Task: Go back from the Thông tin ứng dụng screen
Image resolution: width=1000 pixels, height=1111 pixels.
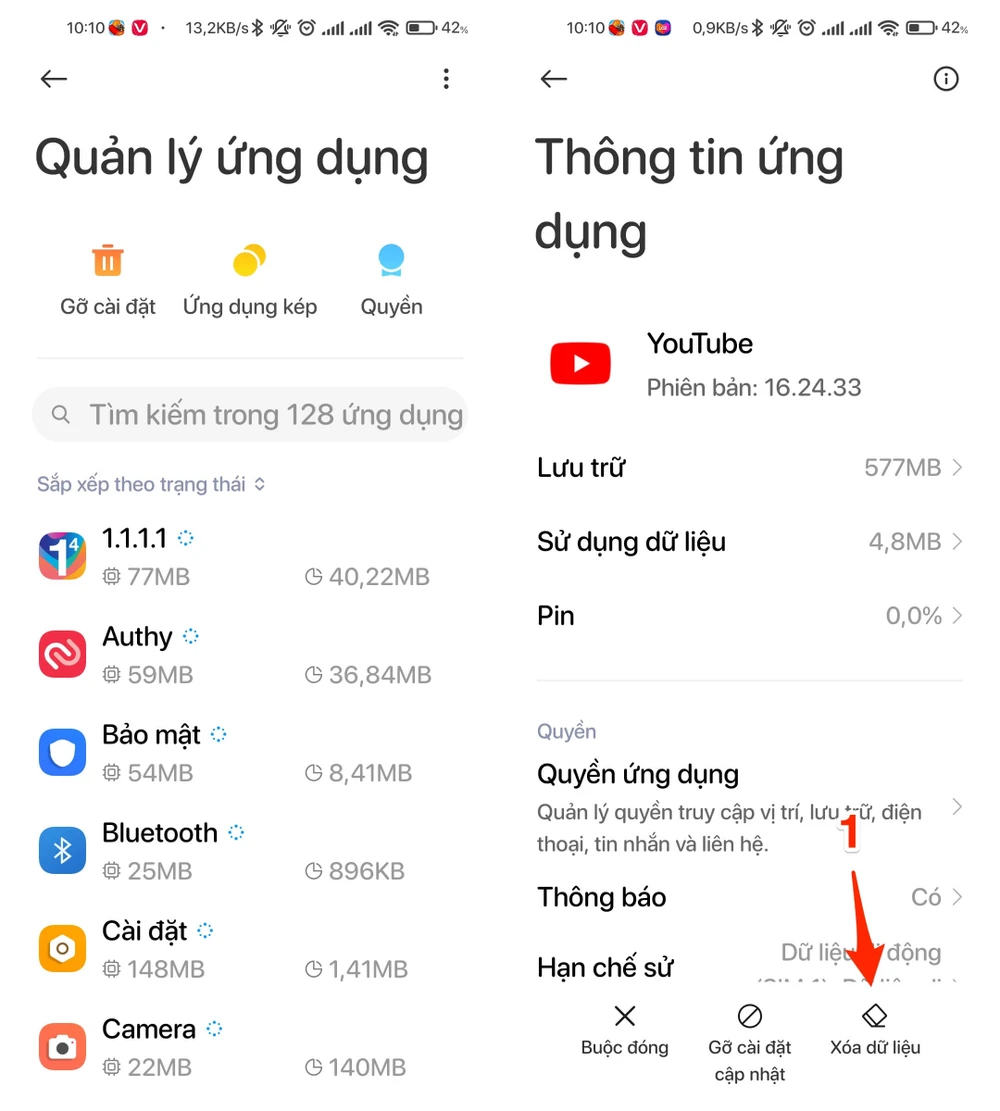Action: tap(553, 79)
